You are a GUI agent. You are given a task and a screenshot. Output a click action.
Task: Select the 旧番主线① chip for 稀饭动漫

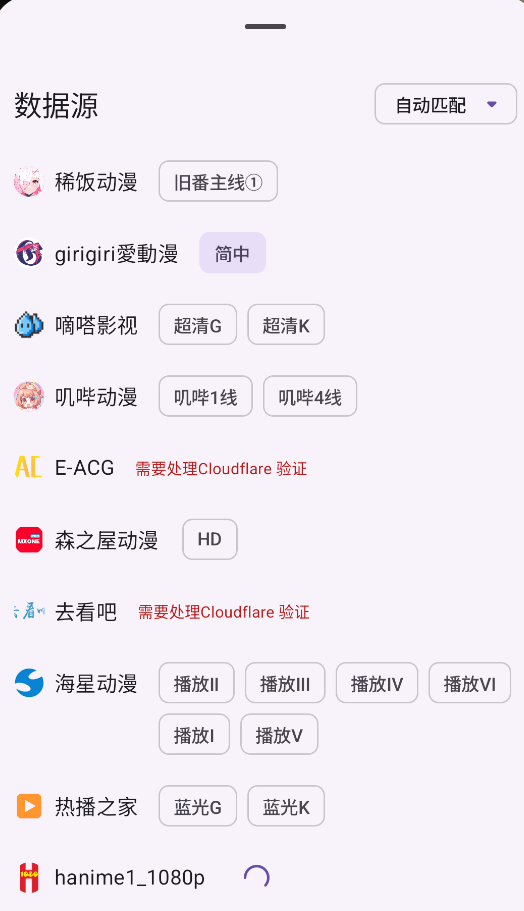pyautogui.click(x=218, y=182)
